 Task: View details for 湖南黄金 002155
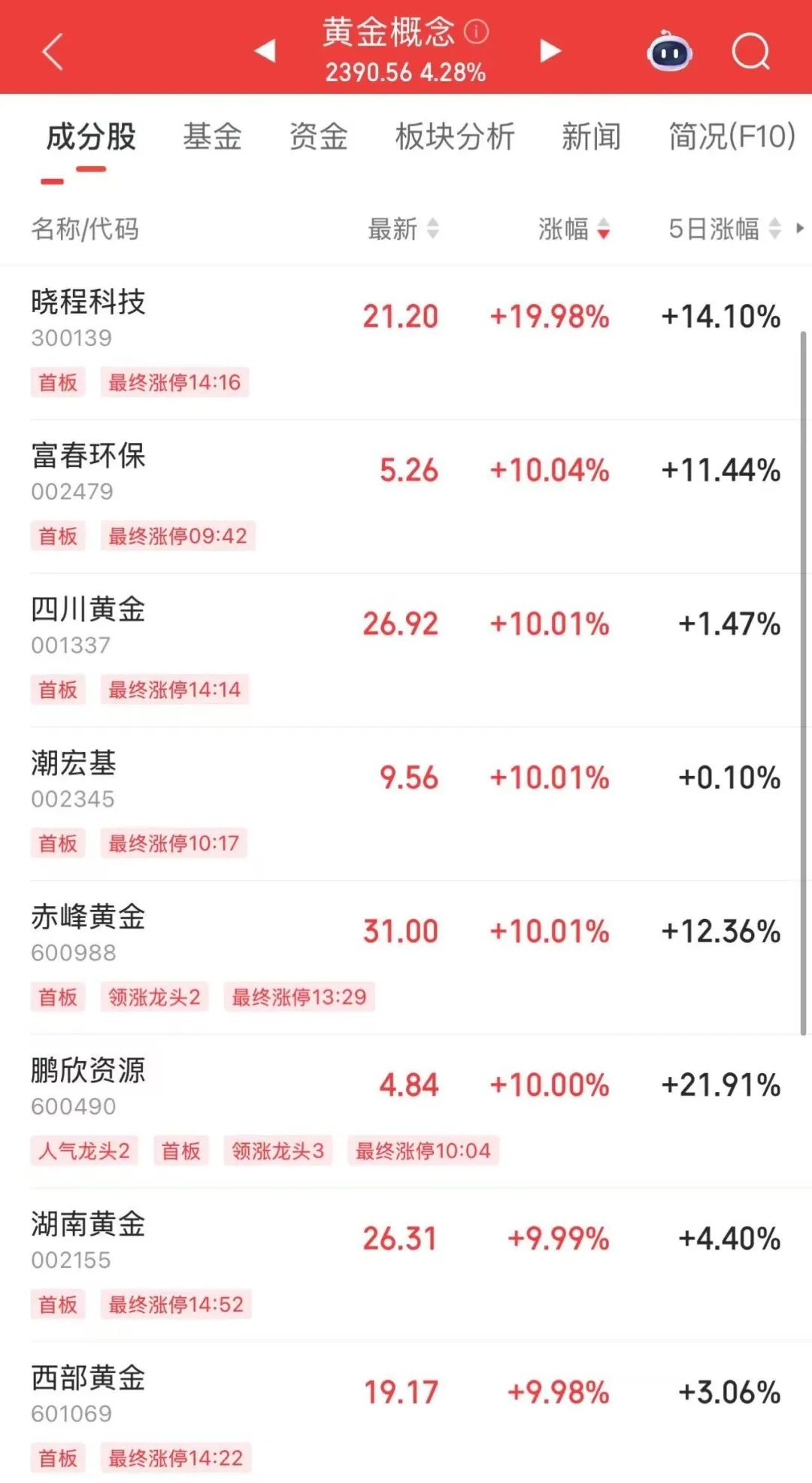point(89,1239)
